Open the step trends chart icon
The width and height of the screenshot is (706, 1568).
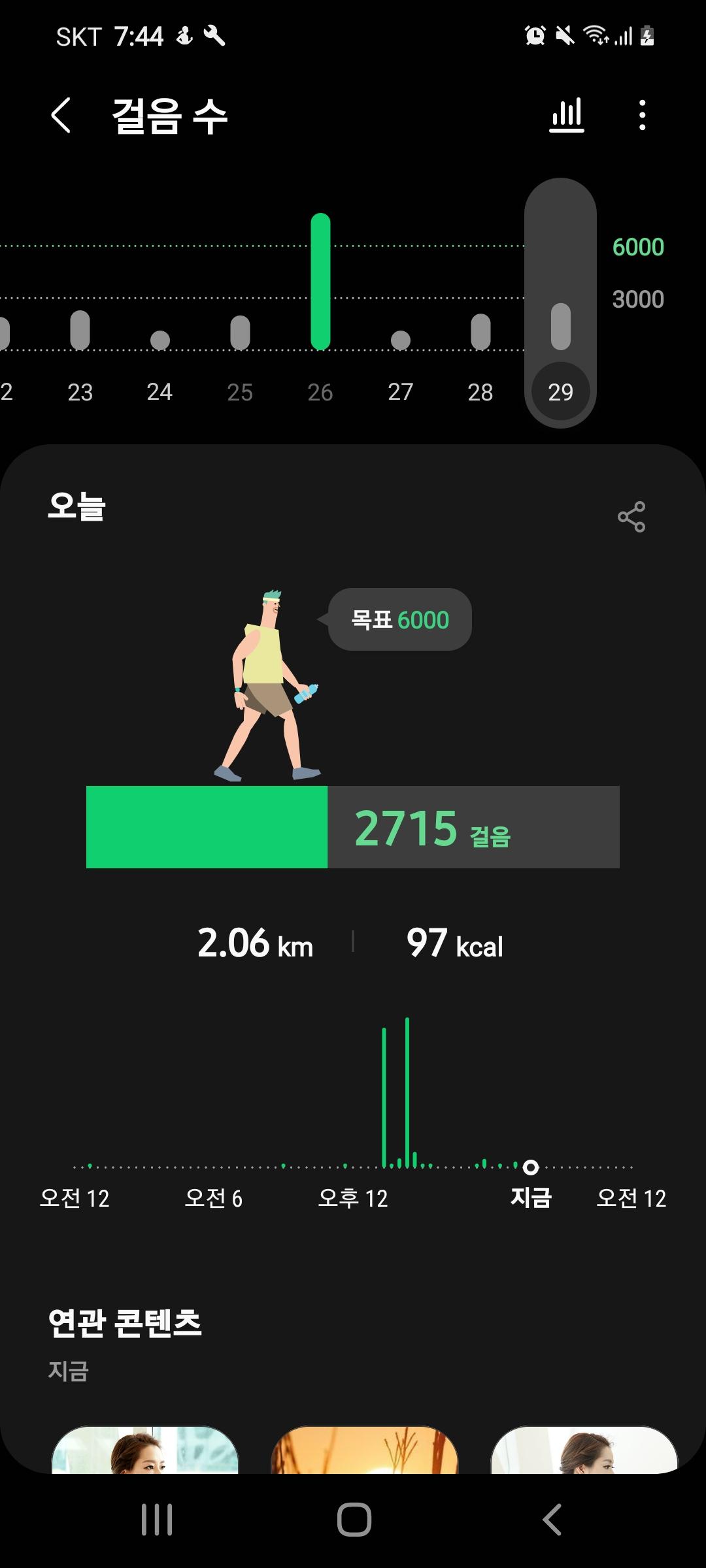(566, 116)
